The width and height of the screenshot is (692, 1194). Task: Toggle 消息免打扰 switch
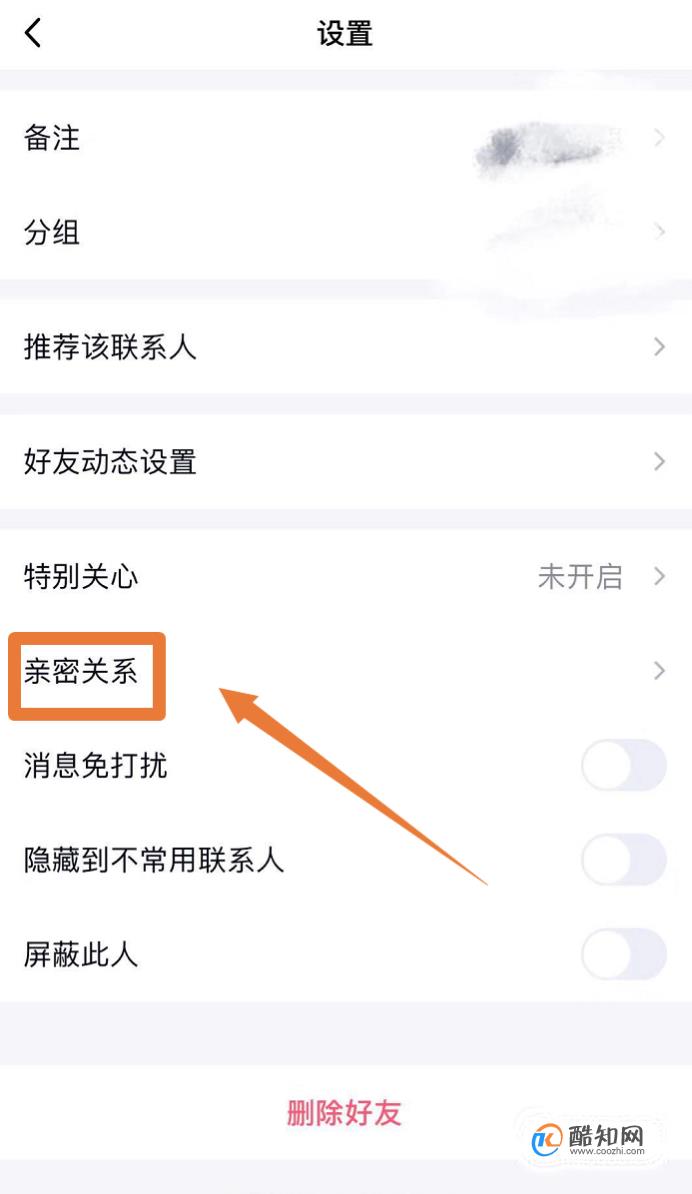(623, 765)
